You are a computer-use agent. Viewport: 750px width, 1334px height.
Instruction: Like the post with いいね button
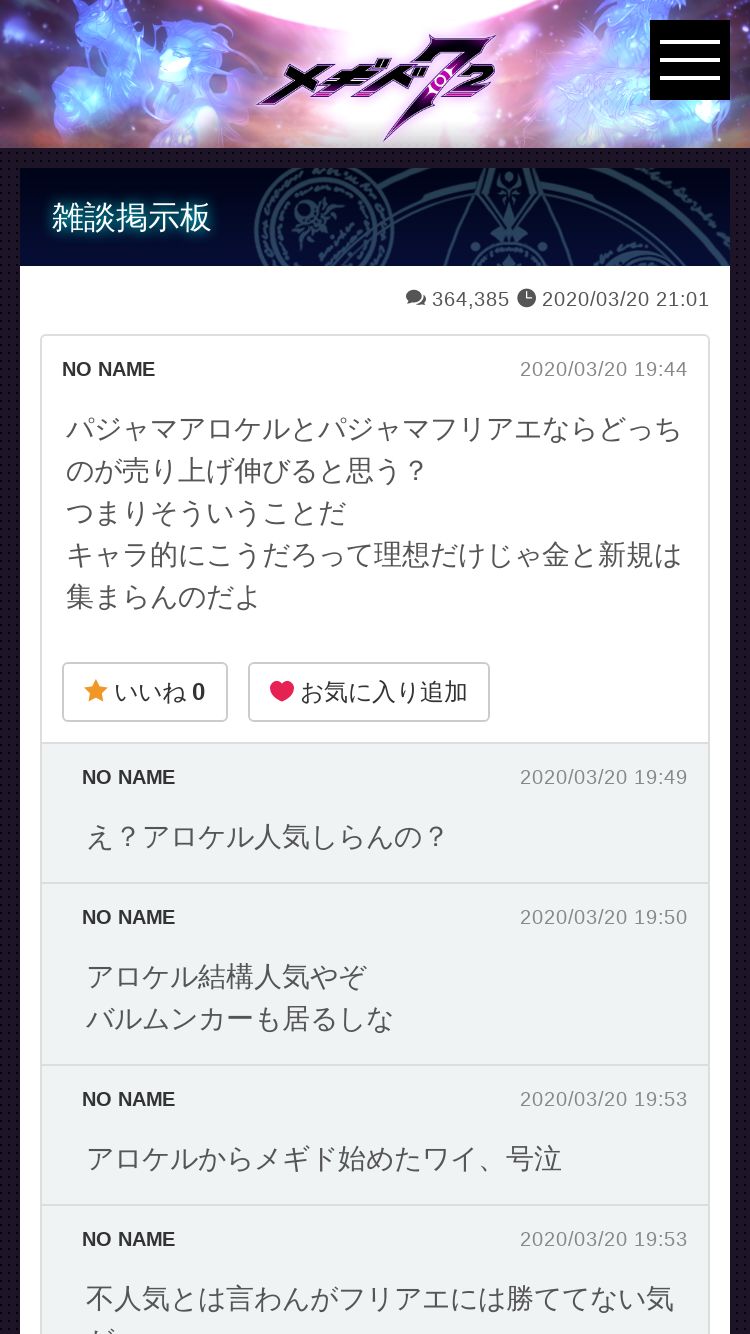coord(145,692)
